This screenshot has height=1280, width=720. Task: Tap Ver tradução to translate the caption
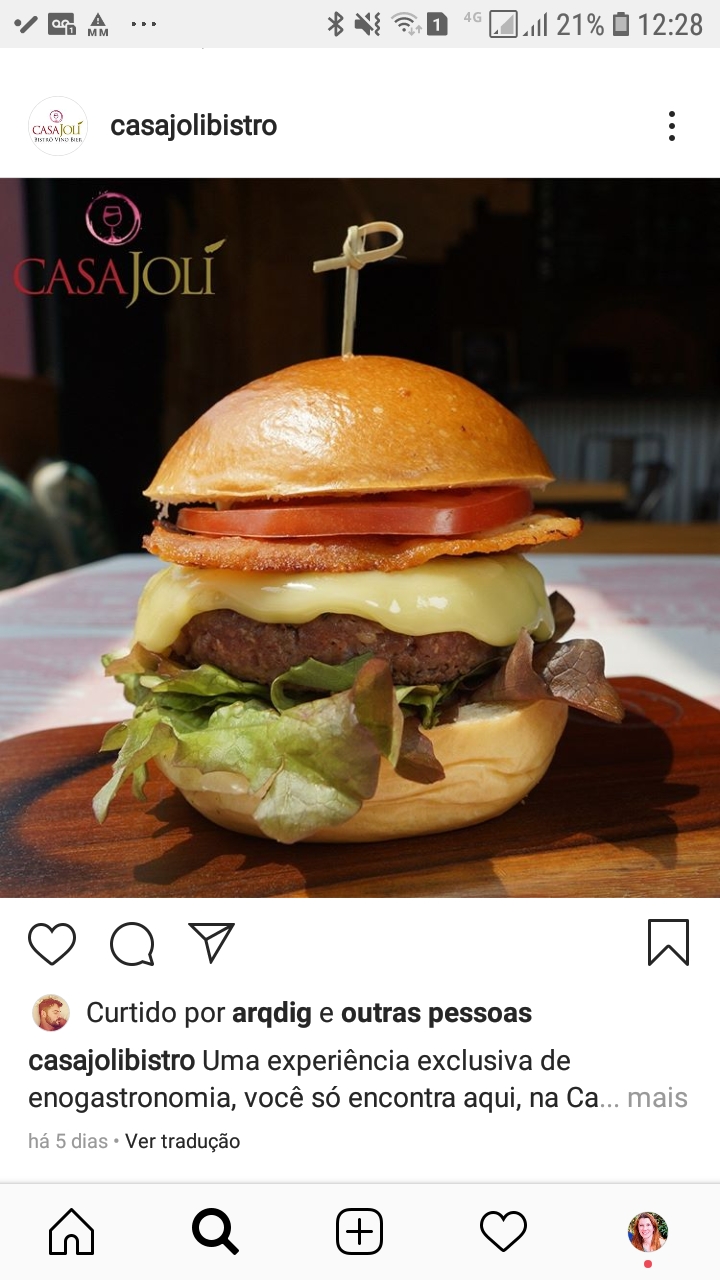click(x=182, y=1141)
